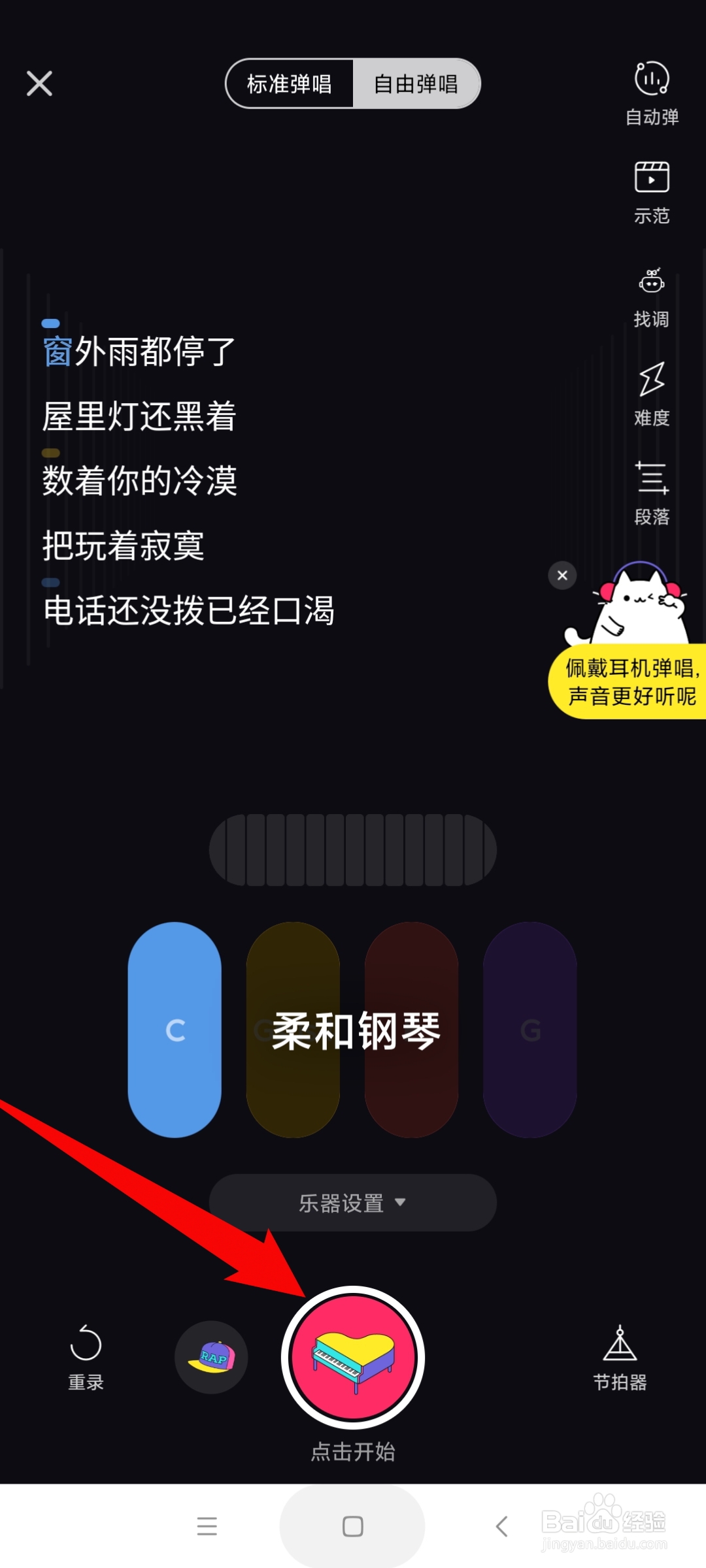The image size is (706, 1568).
Task: Close the song playing screen
Action: coord(39,83)
